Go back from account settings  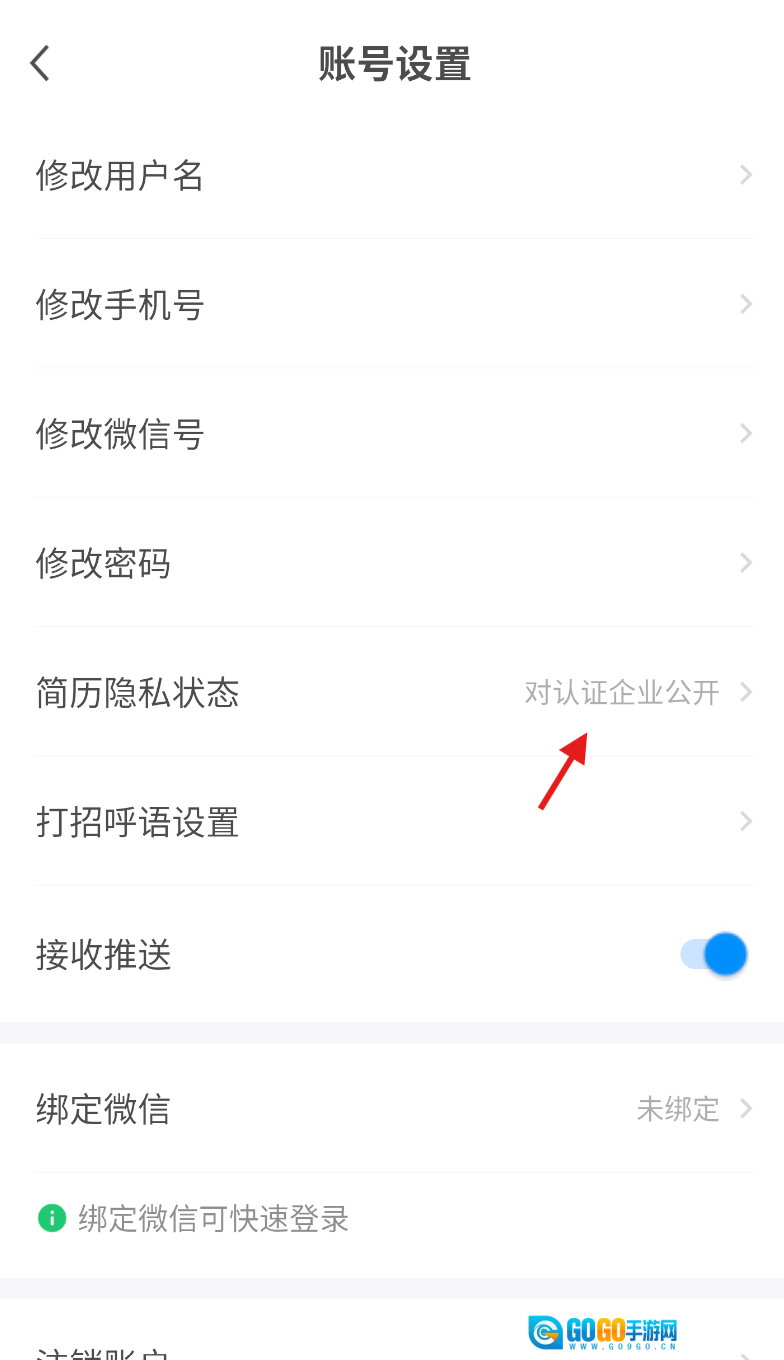(40, 64)
